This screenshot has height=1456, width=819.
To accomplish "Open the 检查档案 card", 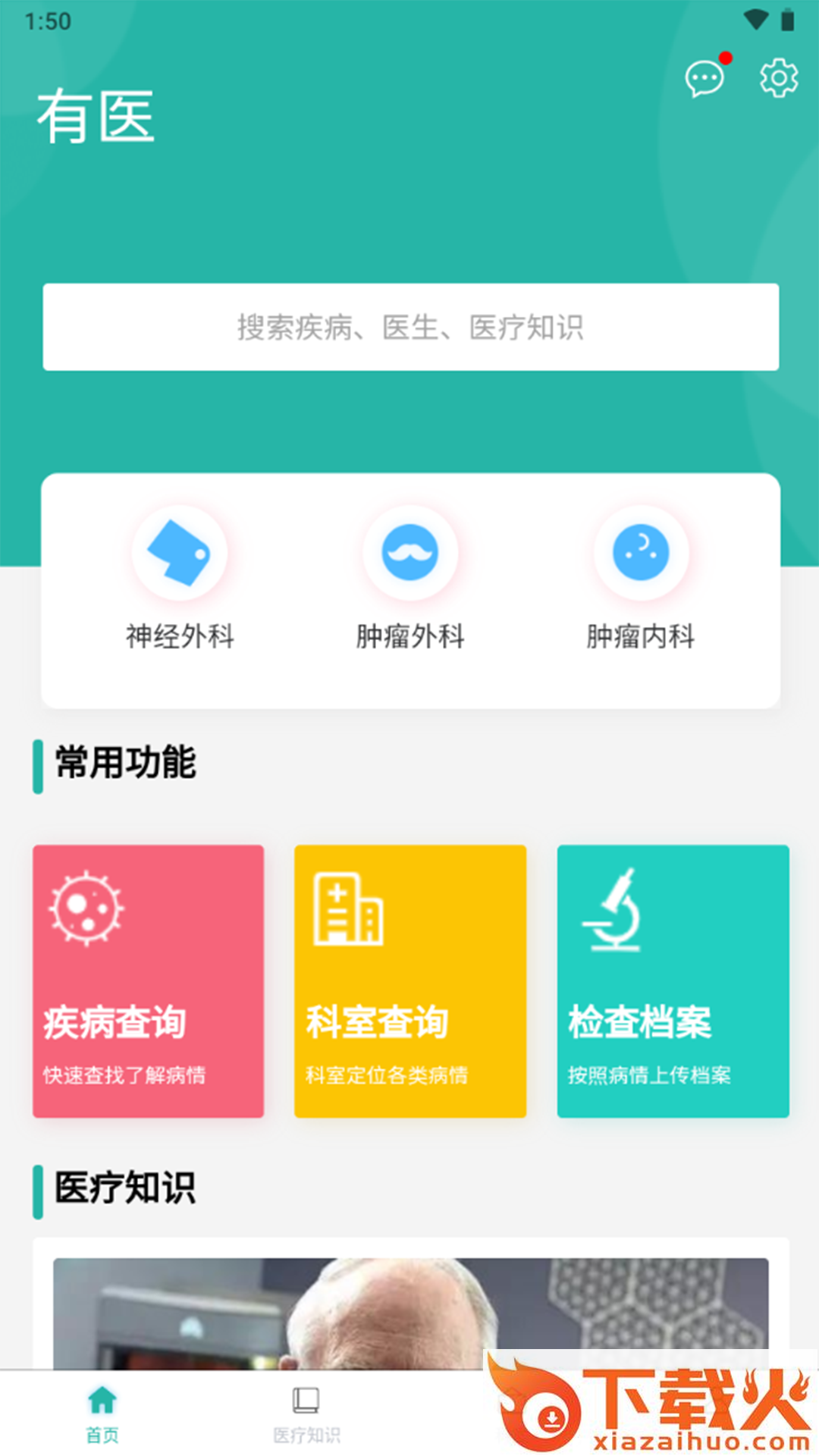I will (x=673, y=981).
